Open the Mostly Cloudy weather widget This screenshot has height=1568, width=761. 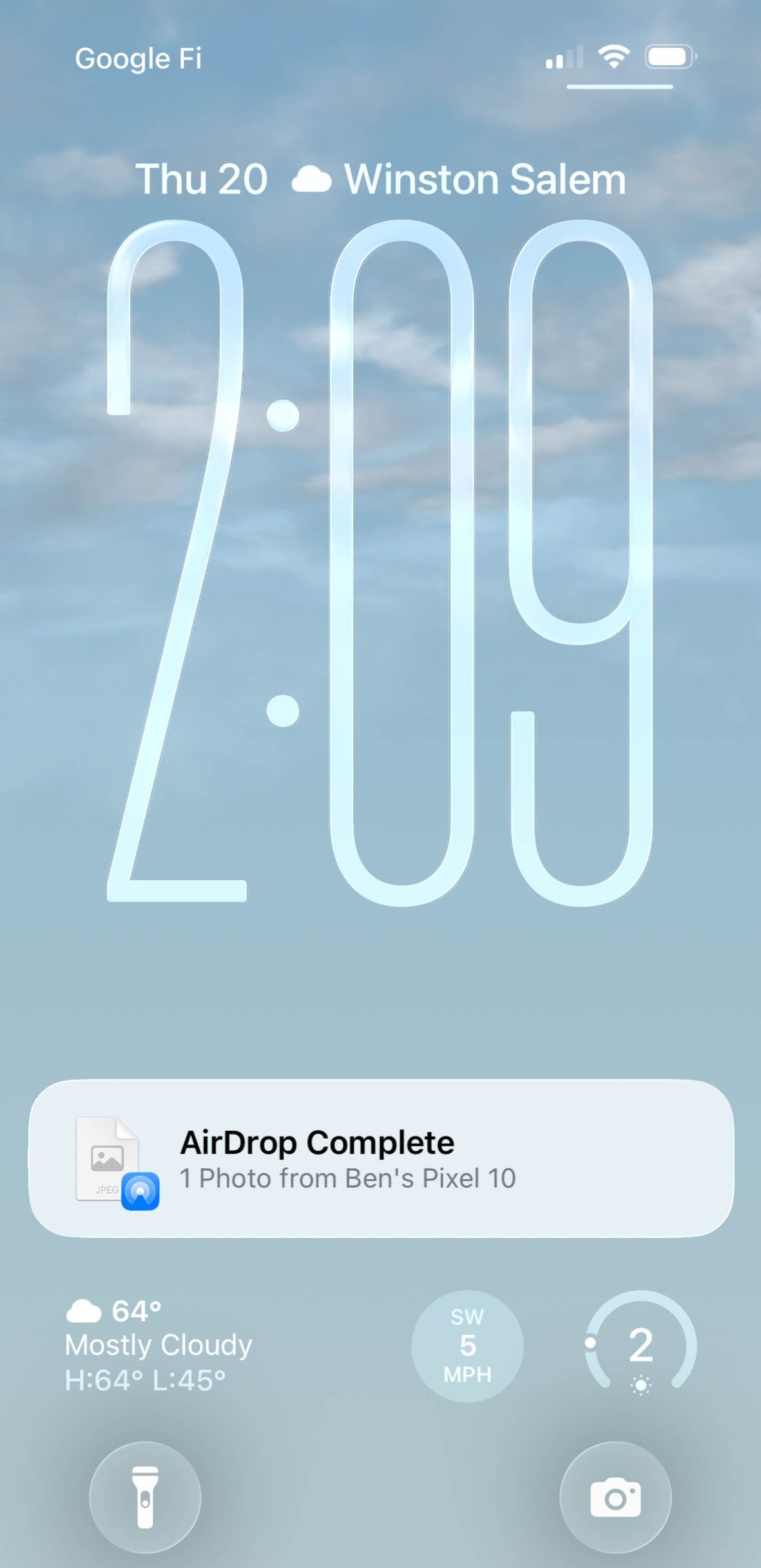[159, 1345]
